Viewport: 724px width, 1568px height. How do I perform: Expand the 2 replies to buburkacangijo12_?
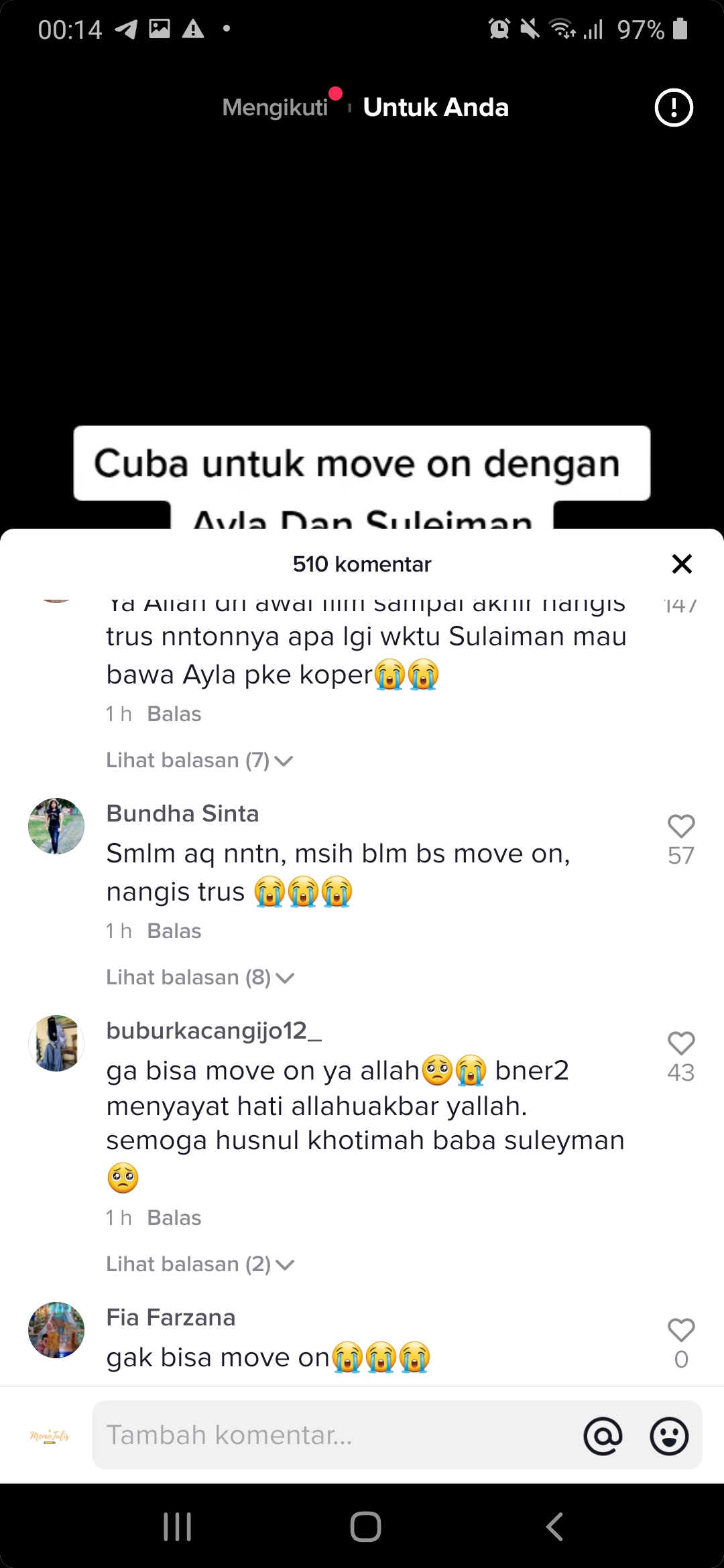[x=200, y=1264]
